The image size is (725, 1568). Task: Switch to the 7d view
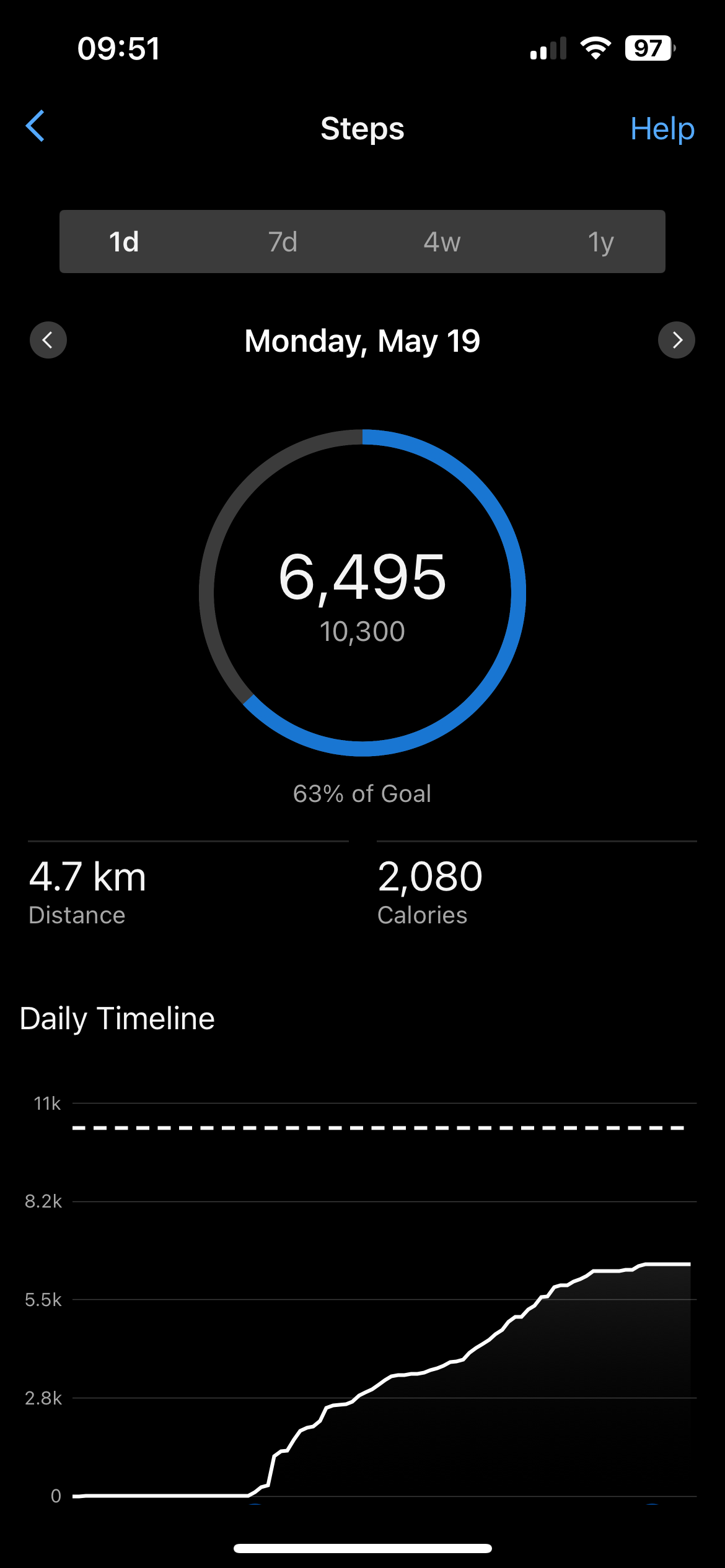[283, 242]
